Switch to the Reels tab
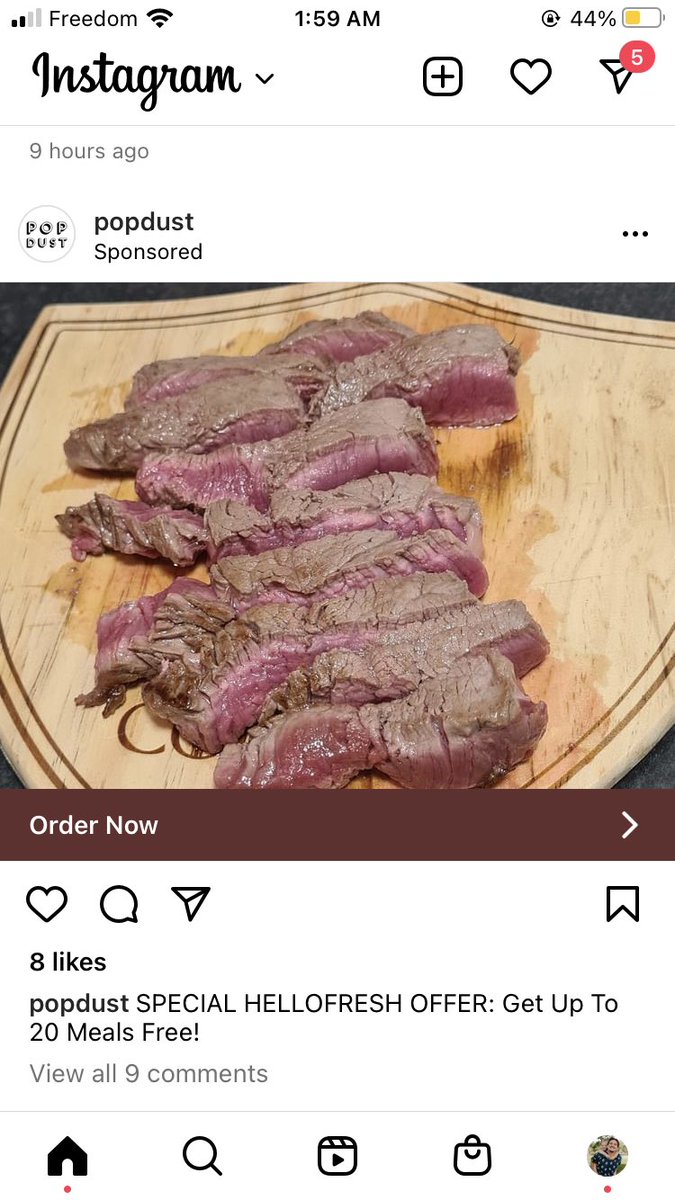 pos(337,1157)
